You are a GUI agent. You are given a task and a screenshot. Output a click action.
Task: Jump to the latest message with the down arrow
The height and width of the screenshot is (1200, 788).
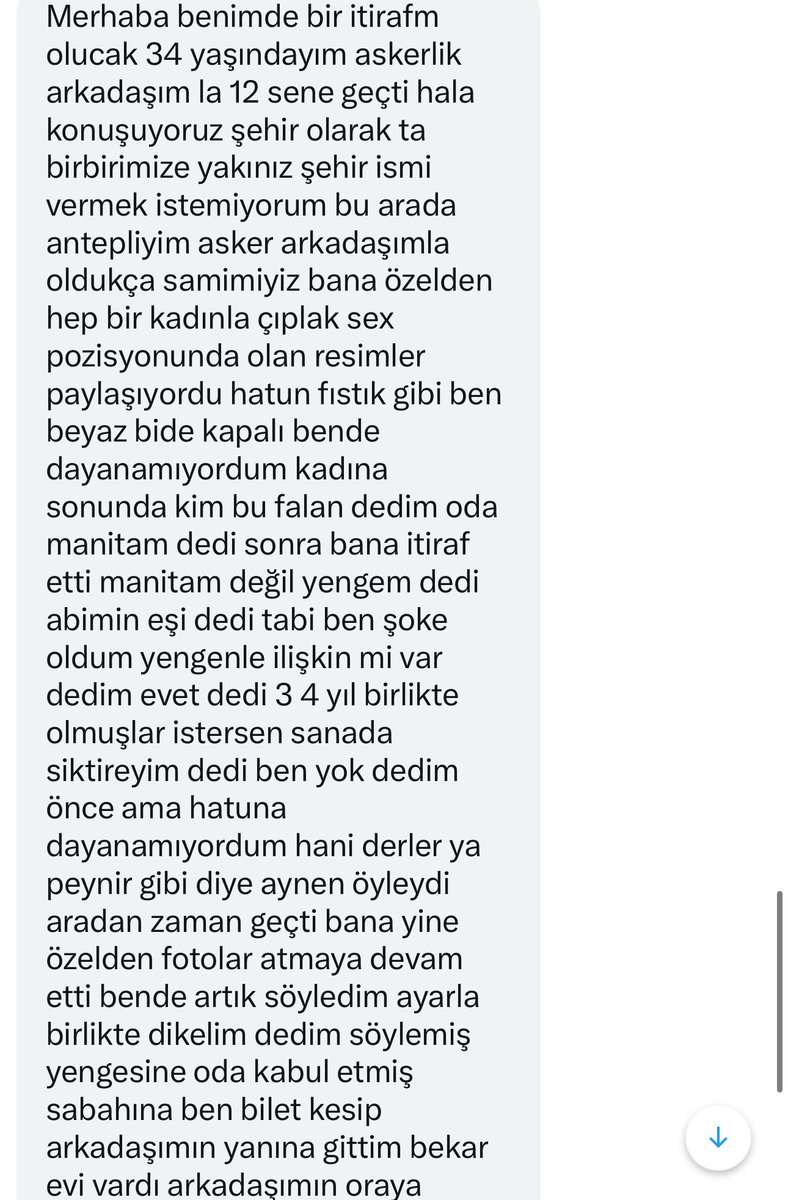tap(717, 1138)
